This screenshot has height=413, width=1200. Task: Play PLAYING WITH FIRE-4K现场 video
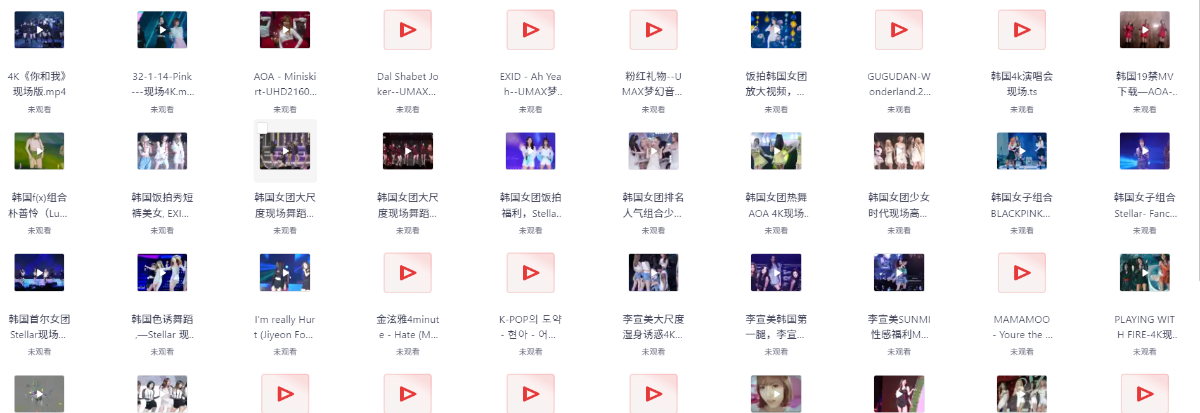tap(1144, 272)
